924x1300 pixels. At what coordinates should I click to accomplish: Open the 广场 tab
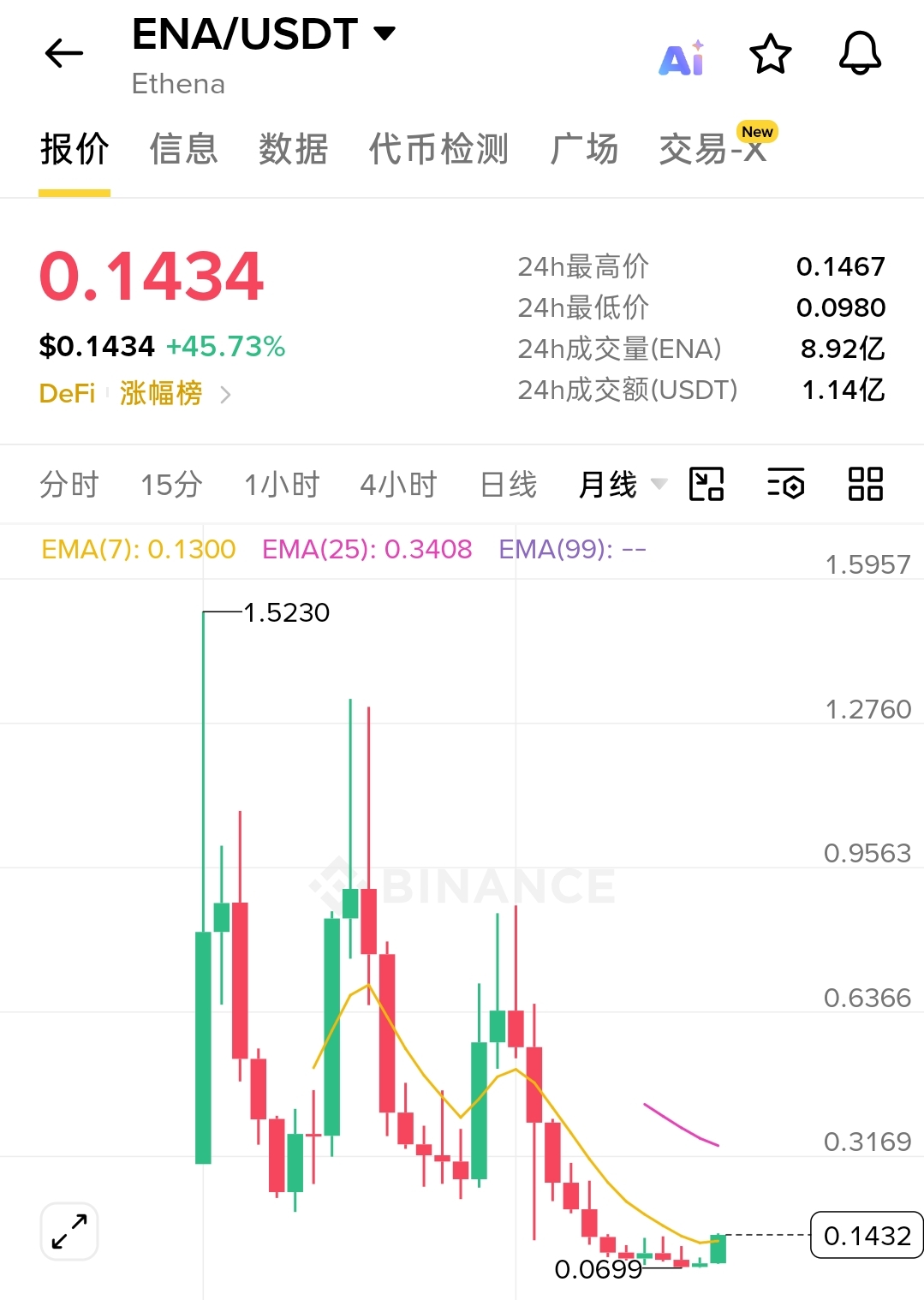pyautogui.click(x=584, y=149)
